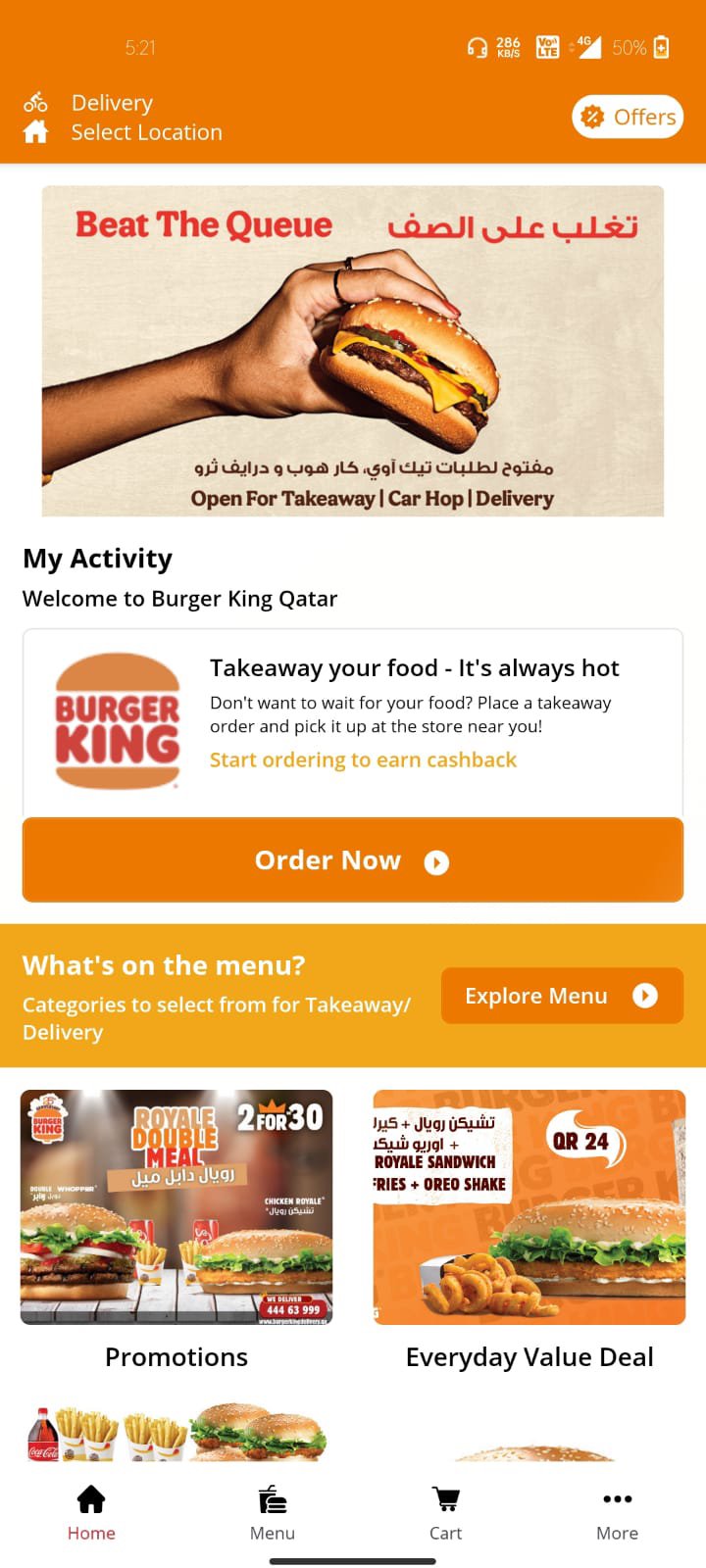Screen dimensions: 706x1568
Task: Tap the Order Now button
Action: tap(353, 860)
